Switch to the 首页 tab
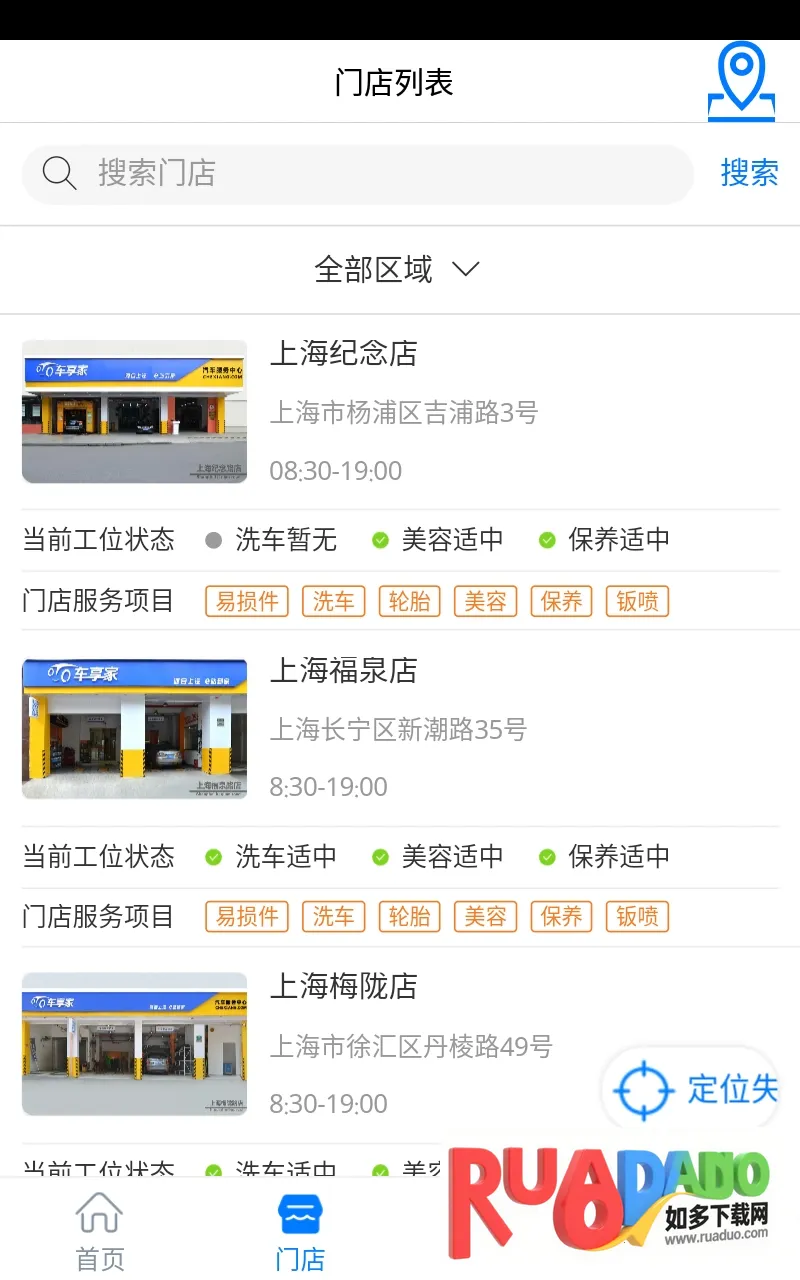Viewport: 800px width, 1280px height. 100,1230
